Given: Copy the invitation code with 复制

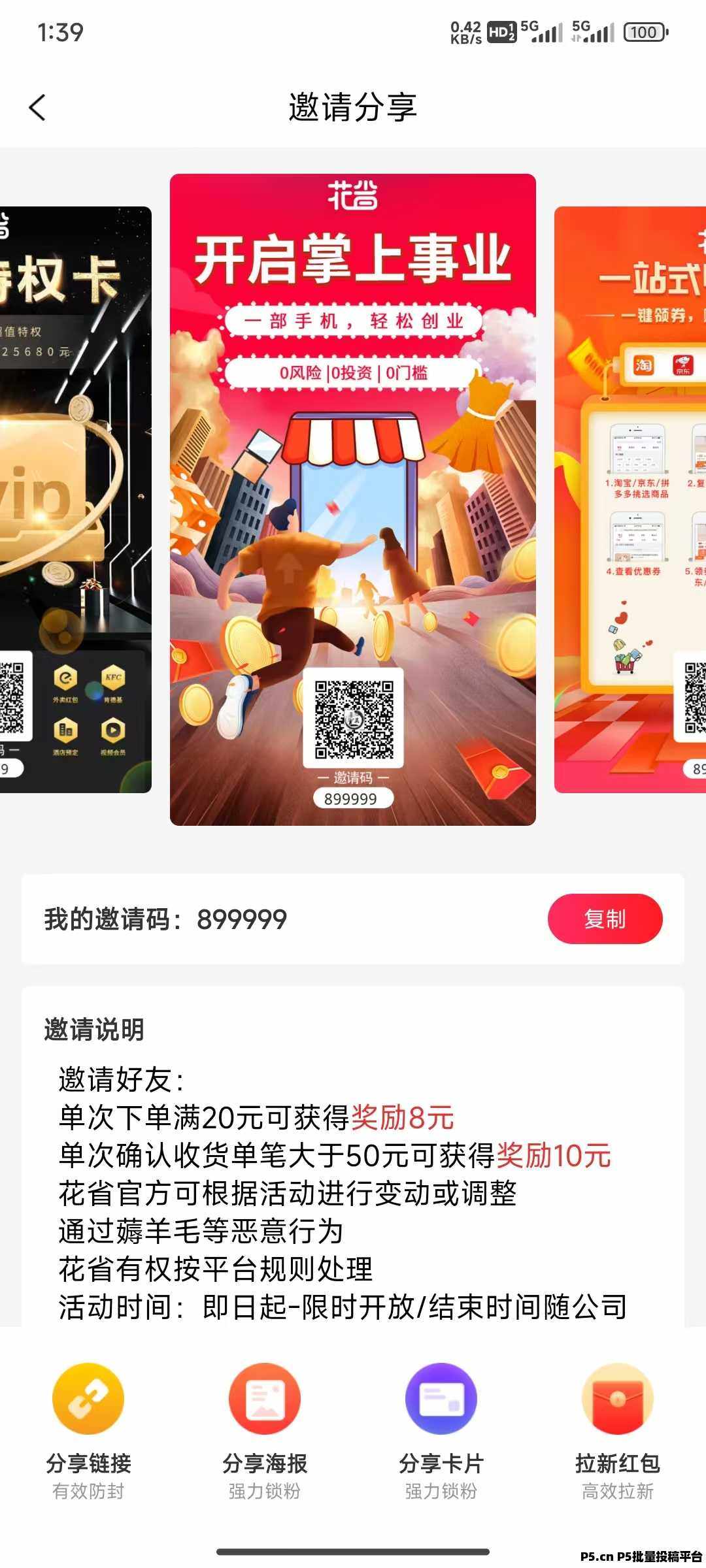Looking at the screenshot, I should tap(605, 919).
